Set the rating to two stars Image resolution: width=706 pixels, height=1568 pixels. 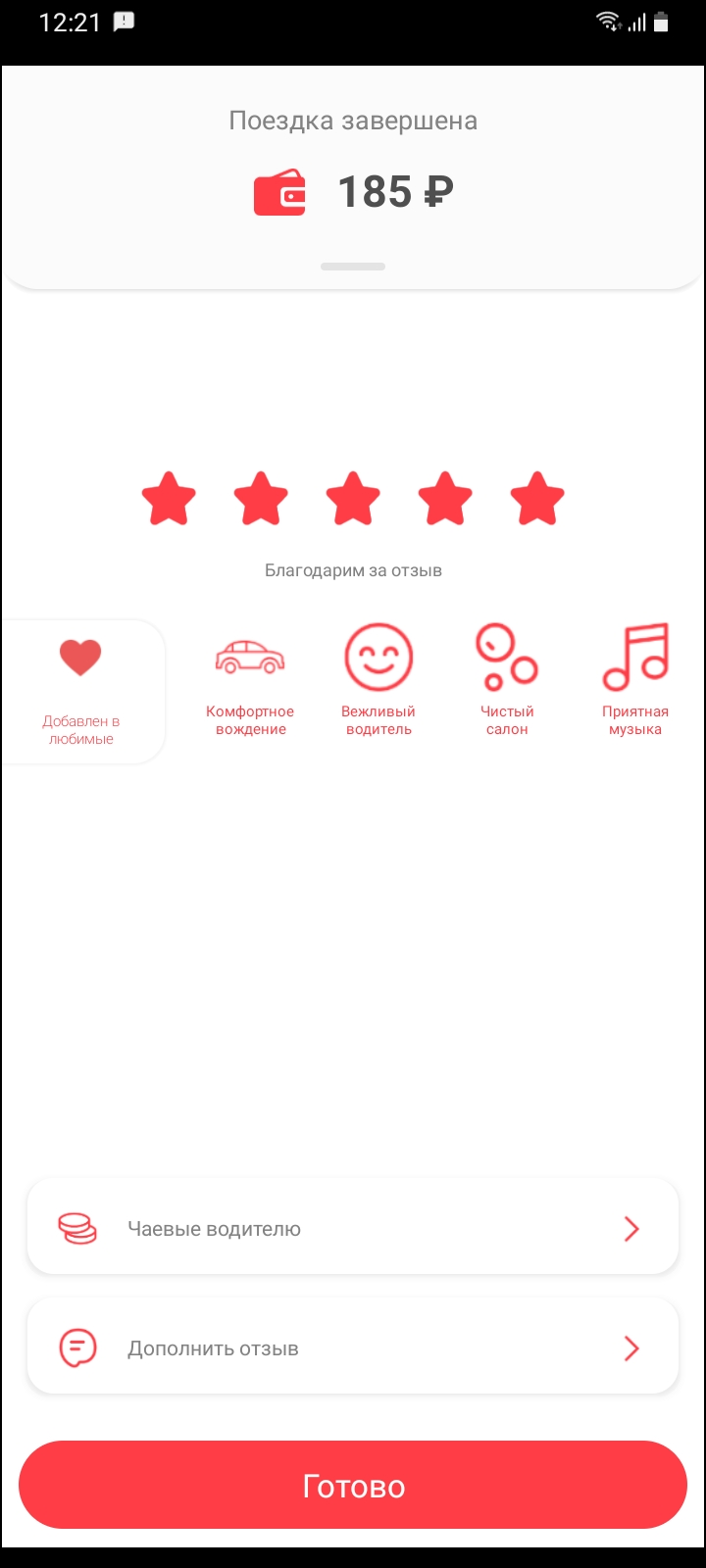(x=261, y=499)
